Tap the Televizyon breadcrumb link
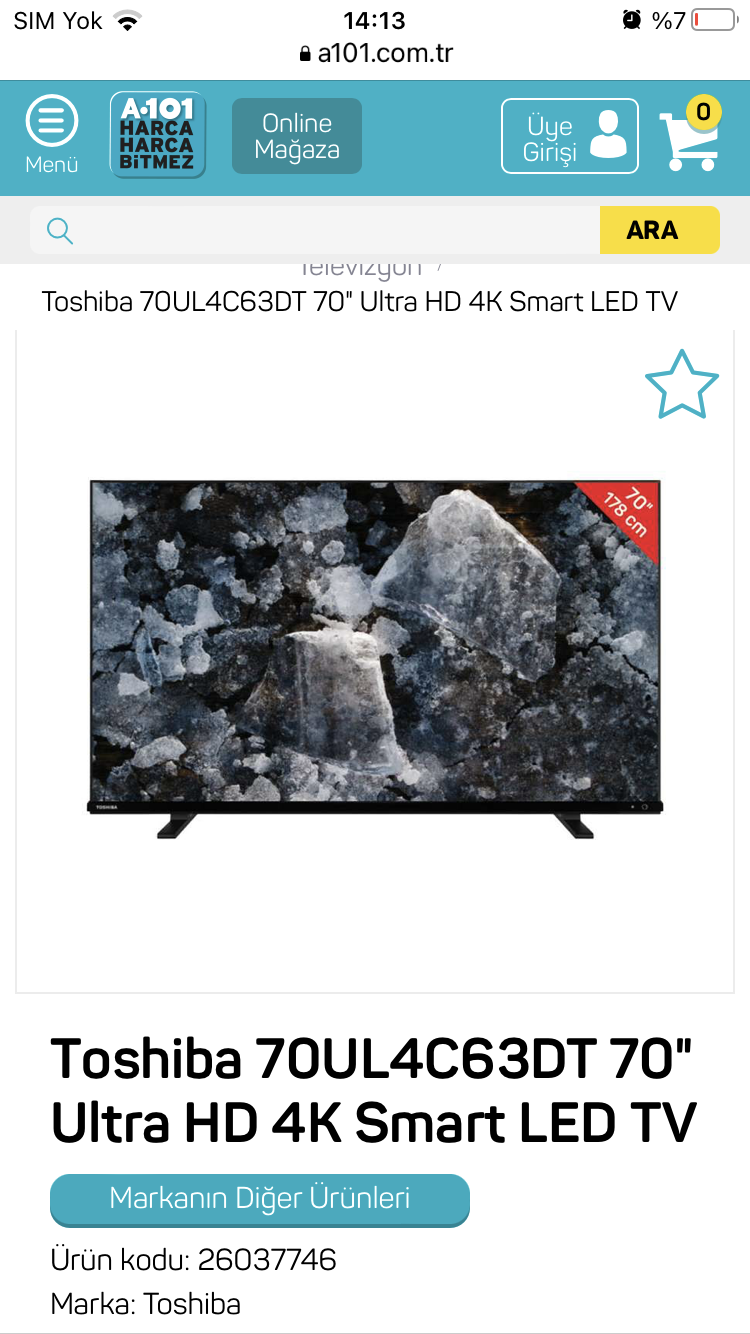Viewport: 750px width, 1334px height. [x=360, y=268]
